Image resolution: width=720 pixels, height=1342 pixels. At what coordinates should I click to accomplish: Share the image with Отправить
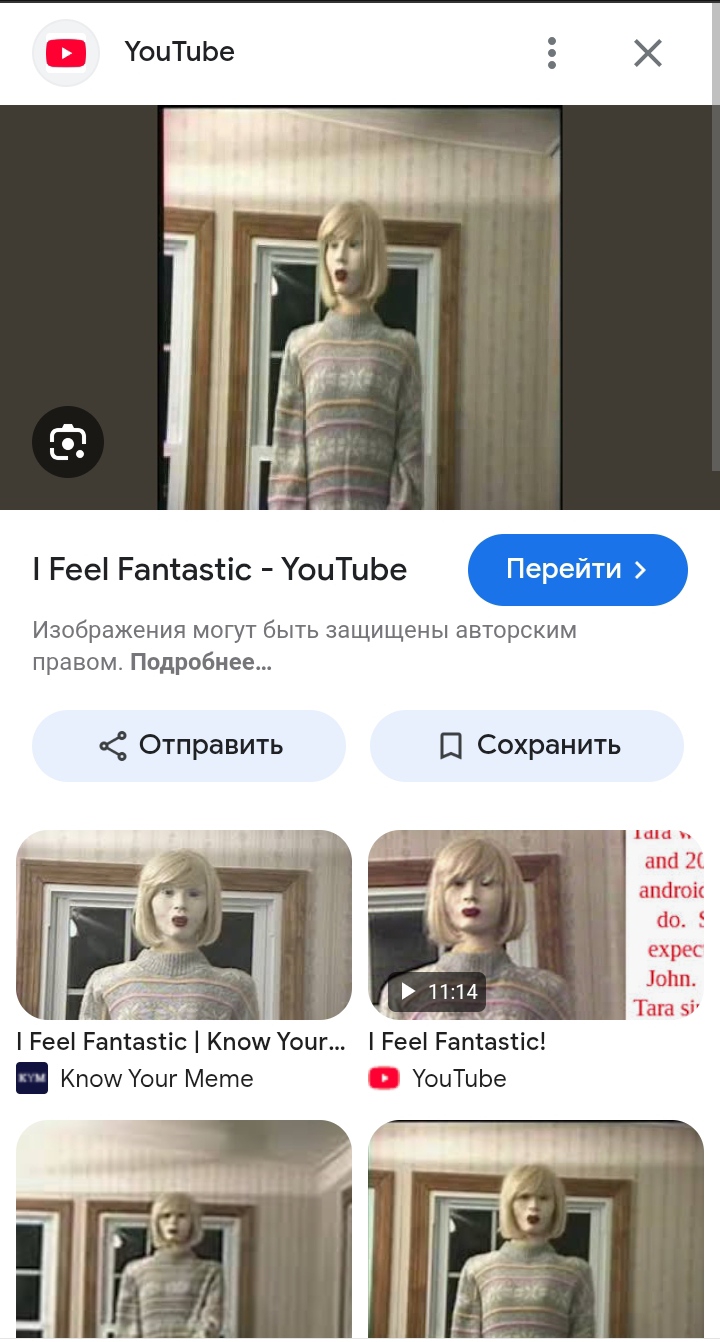coord(189,745)
